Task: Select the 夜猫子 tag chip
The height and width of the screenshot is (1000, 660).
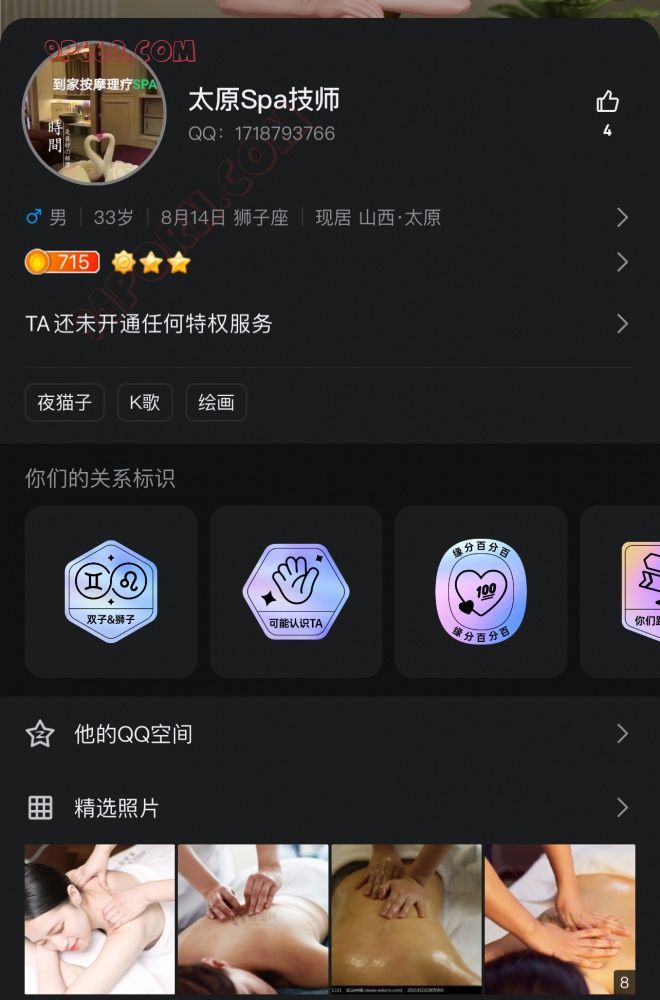Action: point(65,402)
